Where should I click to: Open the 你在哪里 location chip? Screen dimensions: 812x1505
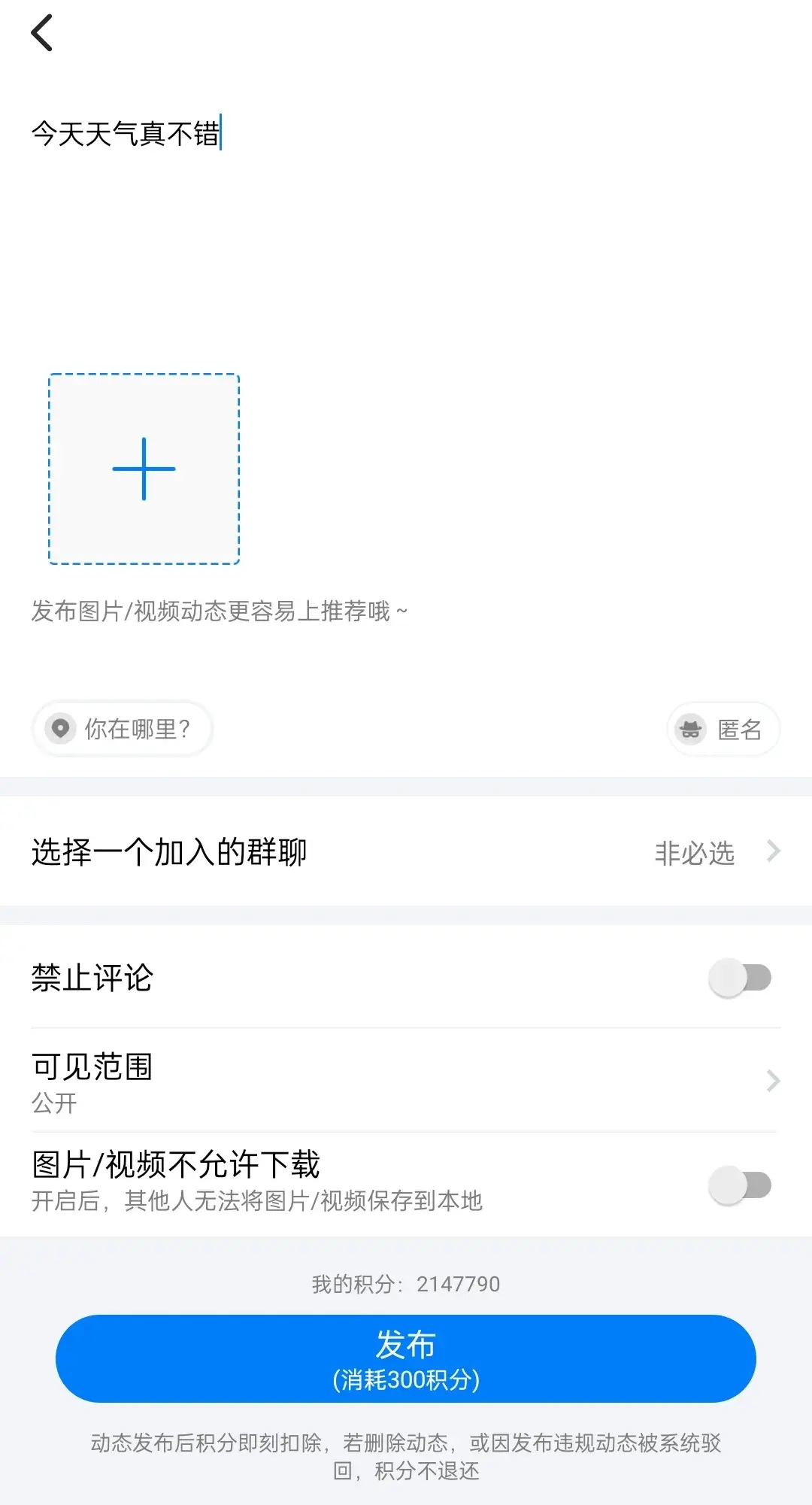click(x=123, y=729)
